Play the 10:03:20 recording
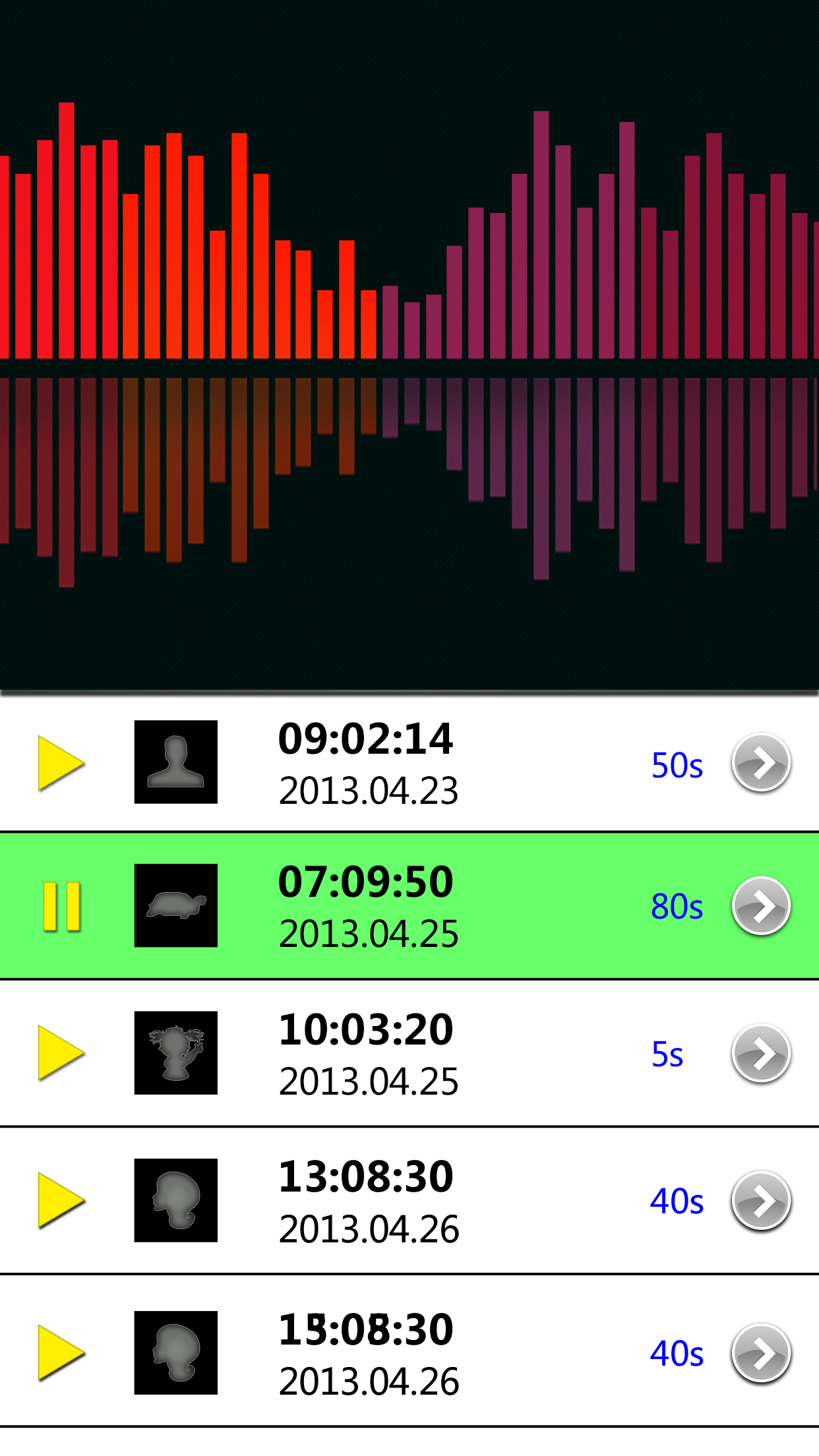 coord(61,1053)
